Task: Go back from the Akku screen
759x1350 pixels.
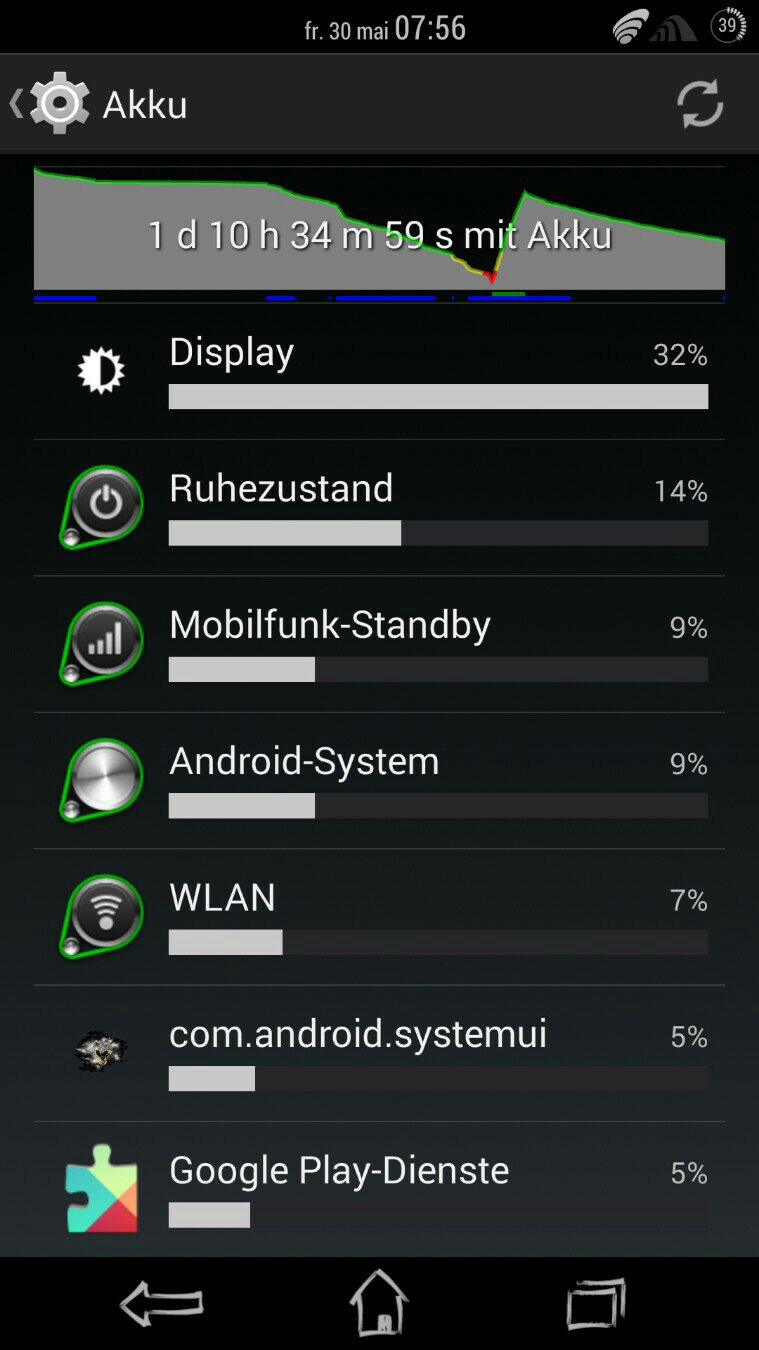Action: coord(50,104)
